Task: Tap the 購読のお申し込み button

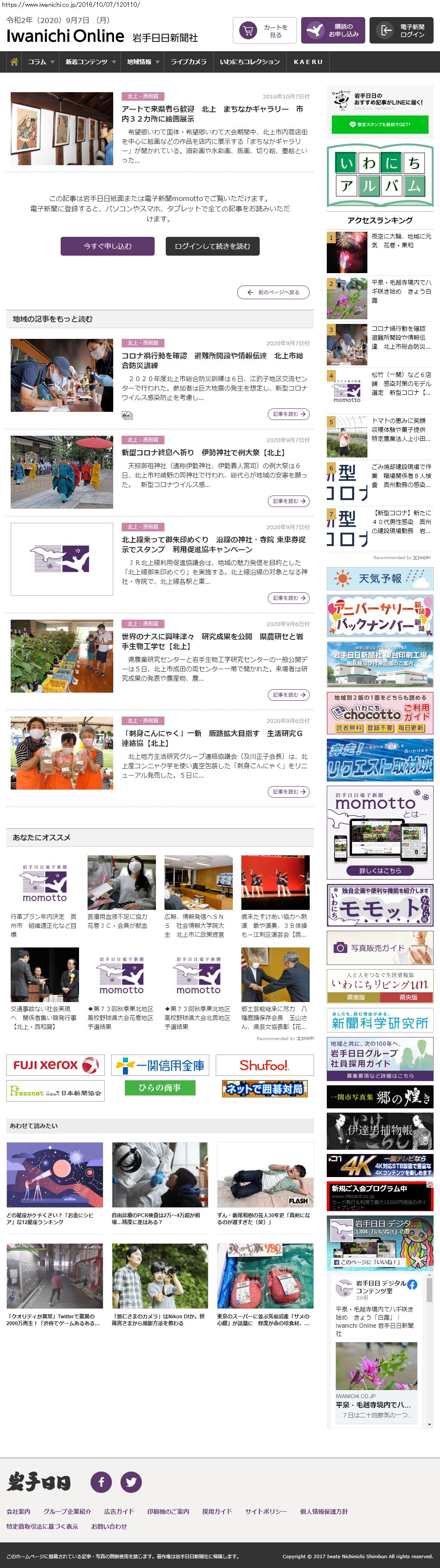Action: tap(333, 30)
